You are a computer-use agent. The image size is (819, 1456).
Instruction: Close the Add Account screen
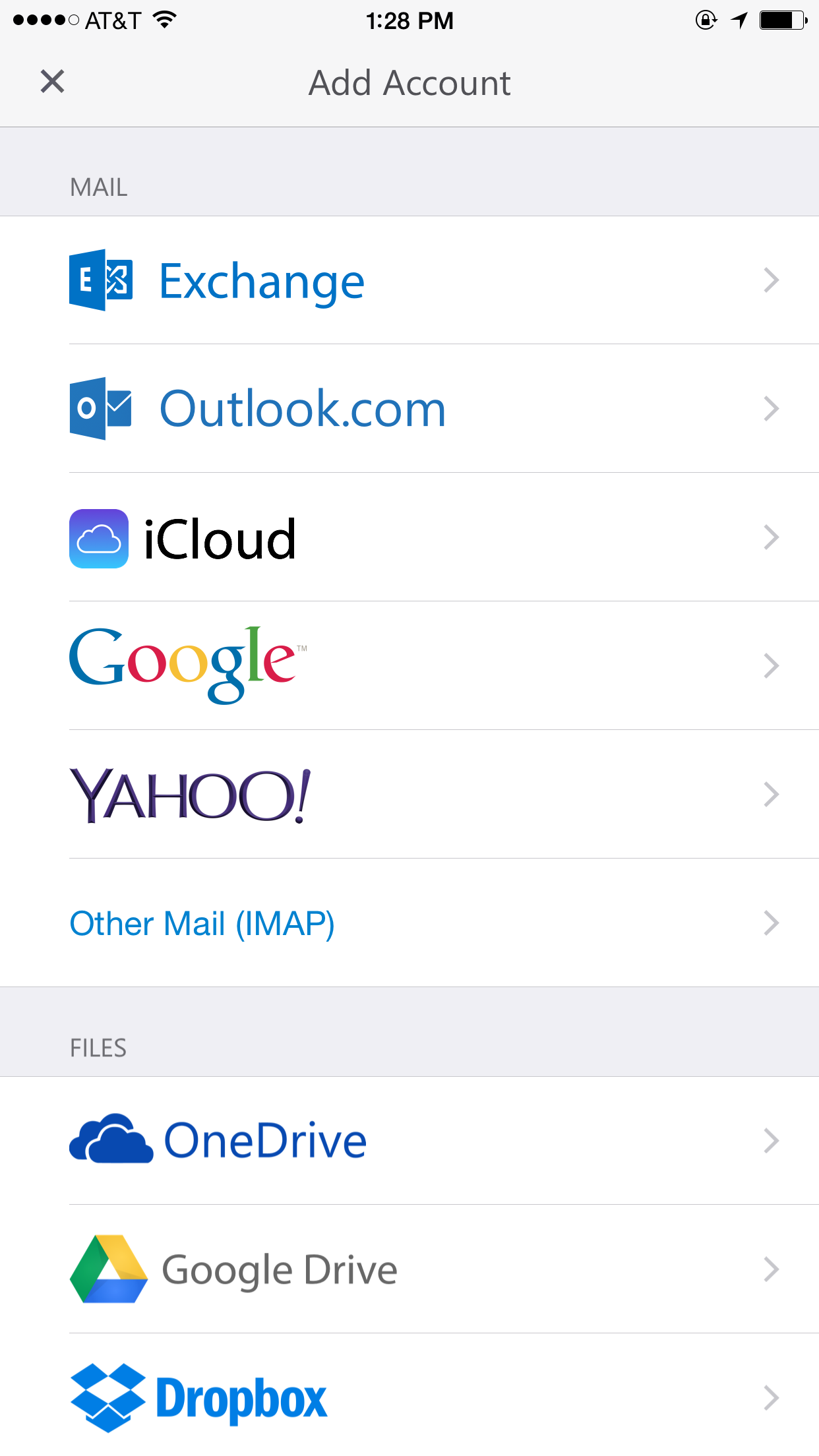(52, 82)
